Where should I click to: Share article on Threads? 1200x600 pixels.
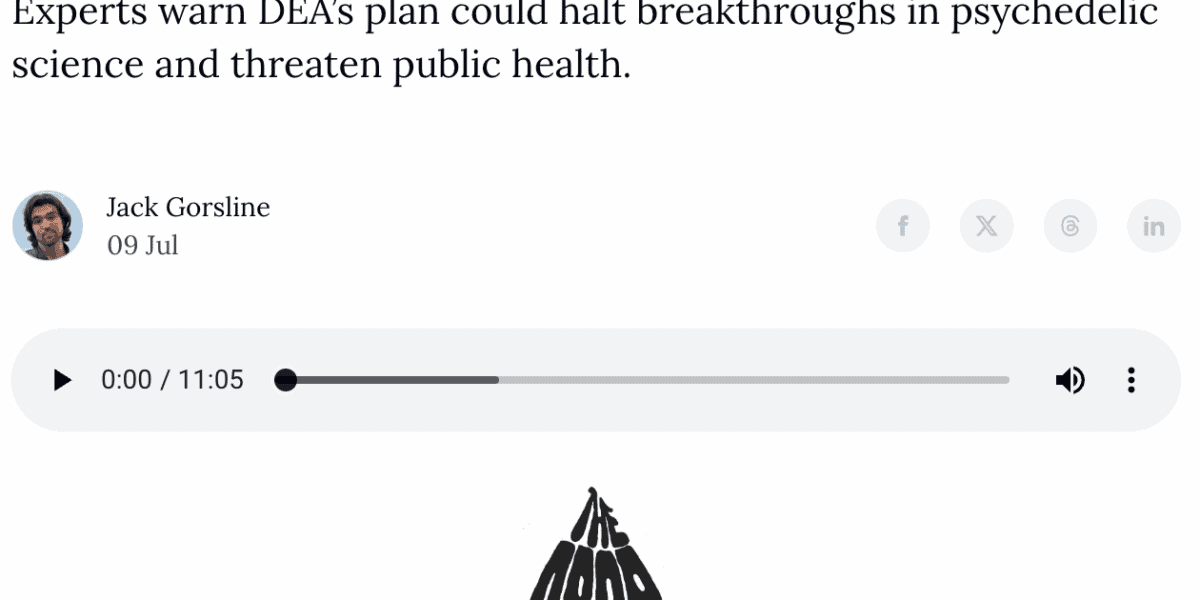click(x=1070, y=226)
